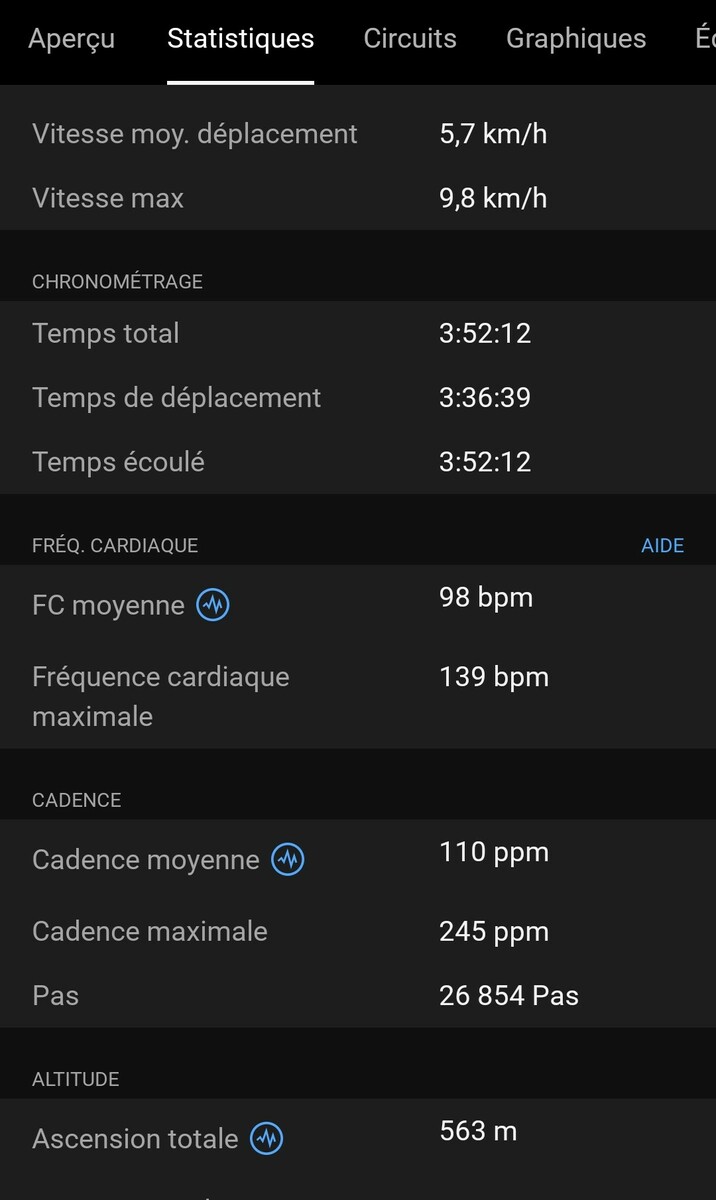Switch to the Aperçu tab
716x1200 pixels.
(x=71, y=39)
